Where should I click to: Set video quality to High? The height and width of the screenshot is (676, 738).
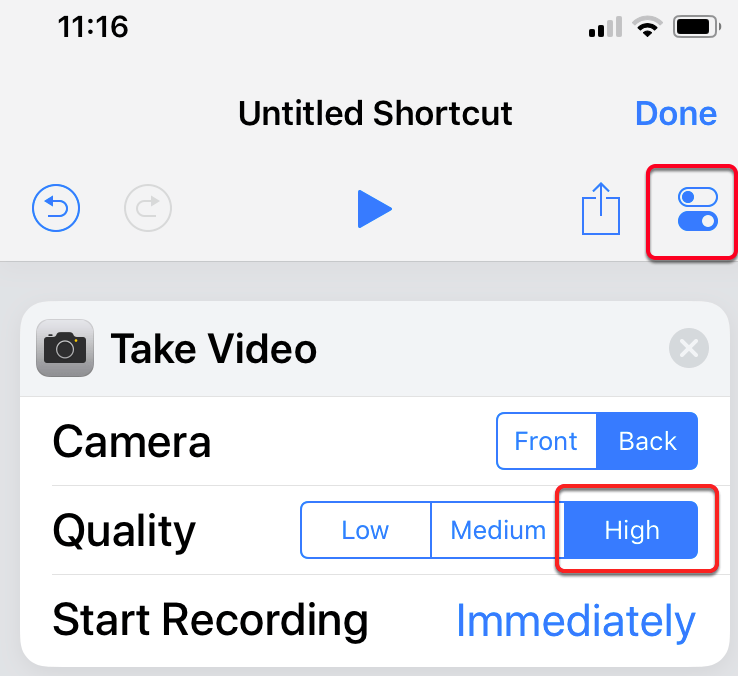click(x=632, y=530)
